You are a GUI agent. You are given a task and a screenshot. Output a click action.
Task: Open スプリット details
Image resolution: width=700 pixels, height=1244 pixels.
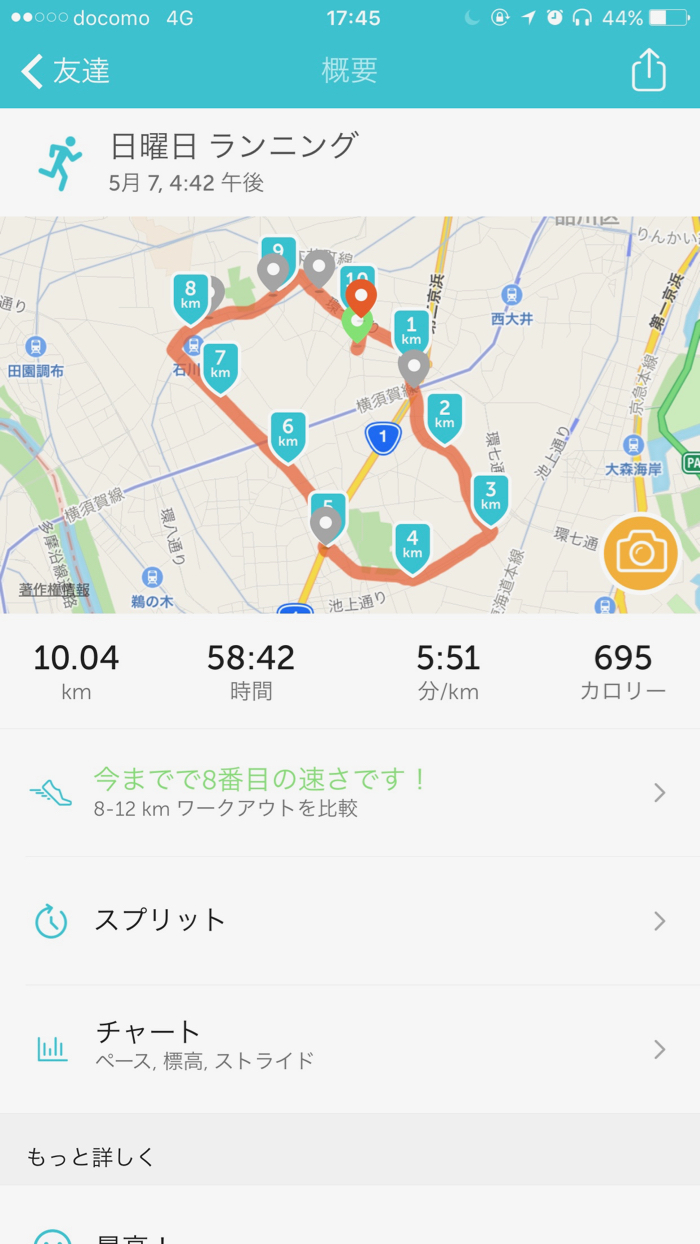pyautogui.click(x=350, y=921)
